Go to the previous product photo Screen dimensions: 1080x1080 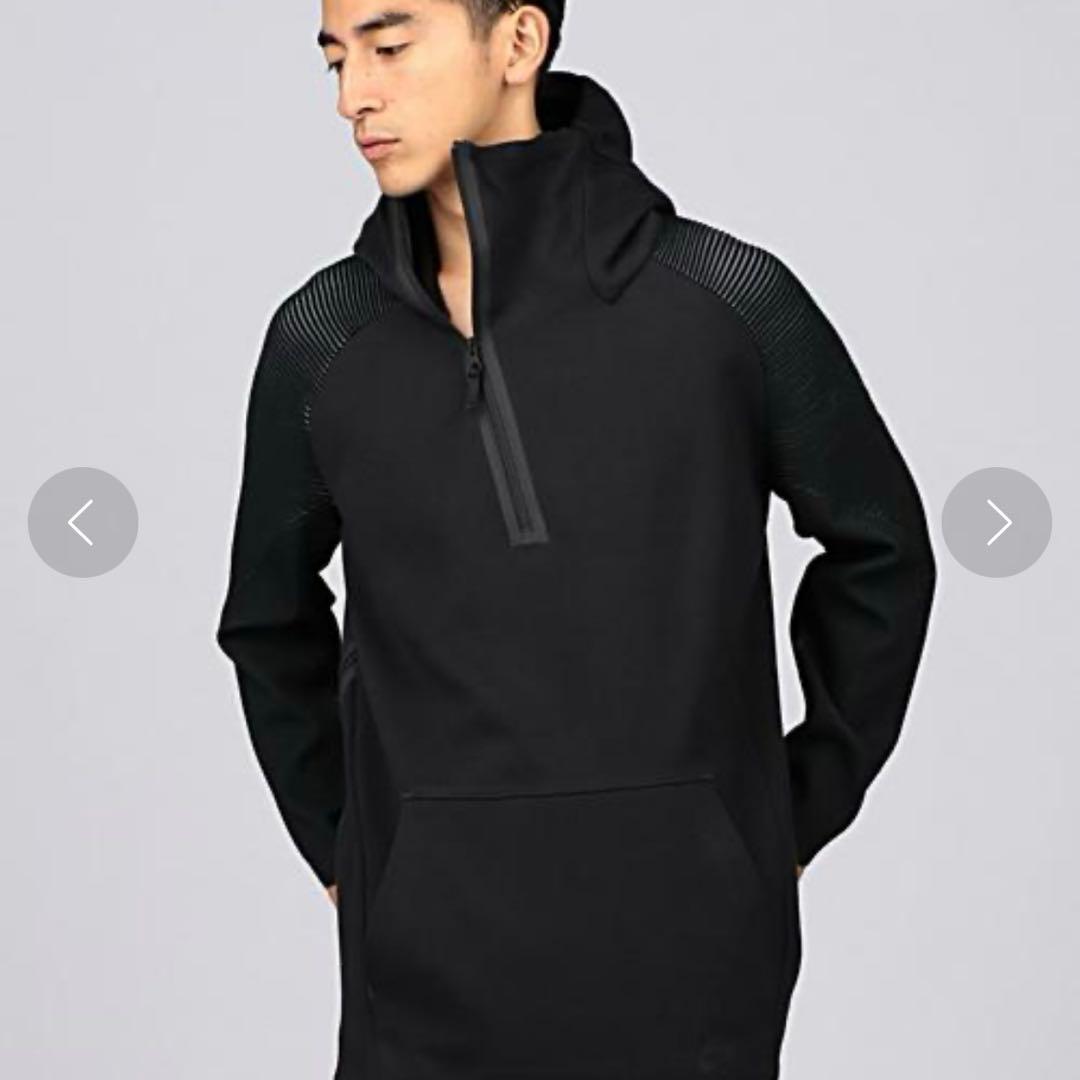(x=83, y=522)
